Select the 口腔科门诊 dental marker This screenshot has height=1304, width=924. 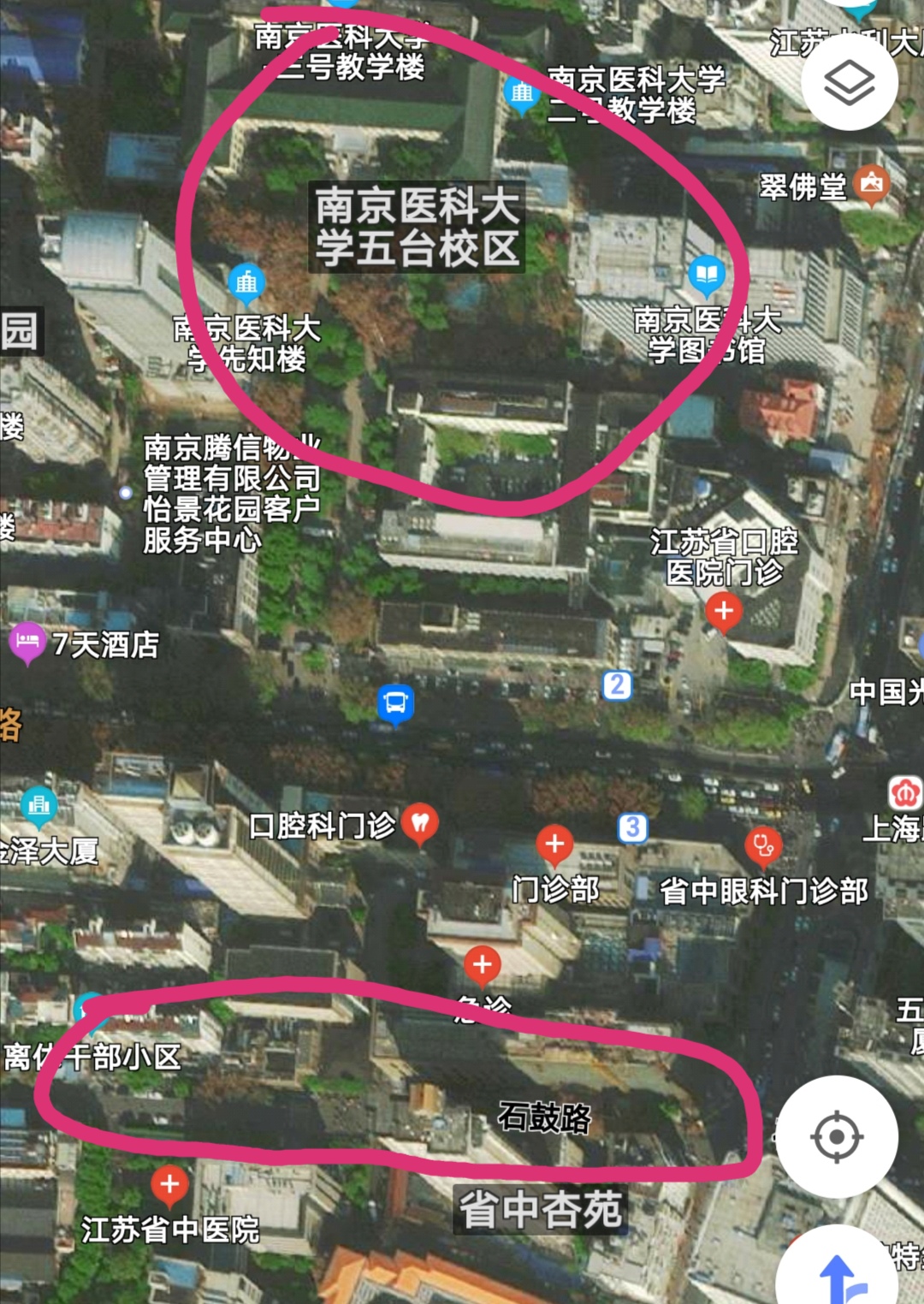pyautogui.click(x=420, y=824)
